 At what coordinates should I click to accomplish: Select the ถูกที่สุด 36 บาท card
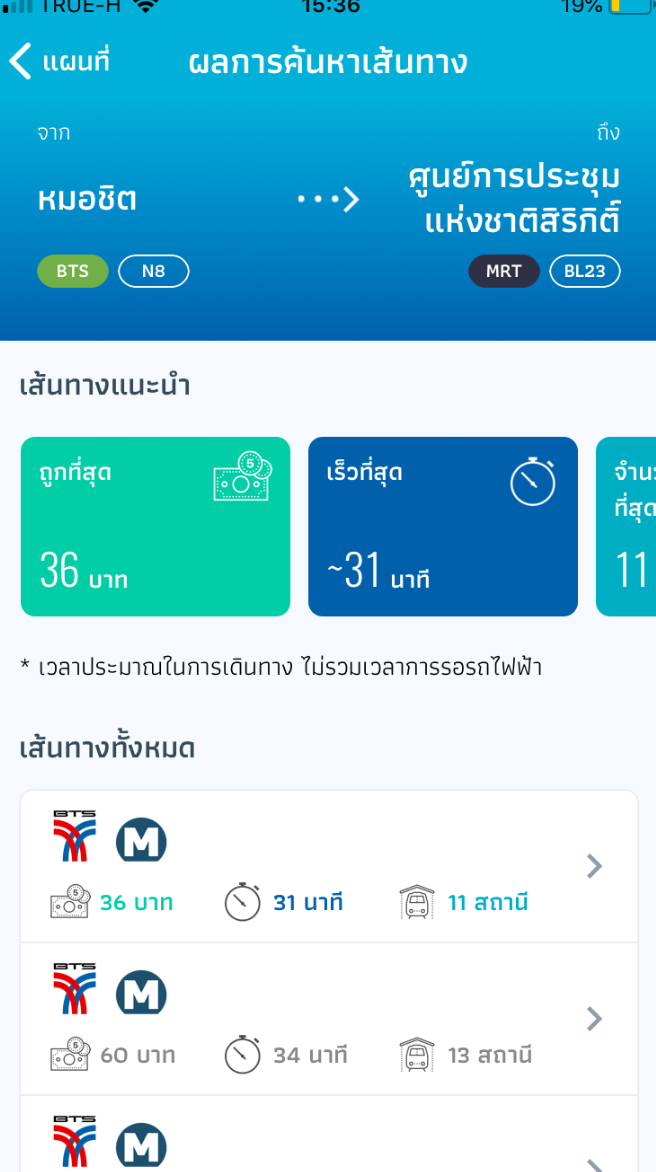(155, 526)
